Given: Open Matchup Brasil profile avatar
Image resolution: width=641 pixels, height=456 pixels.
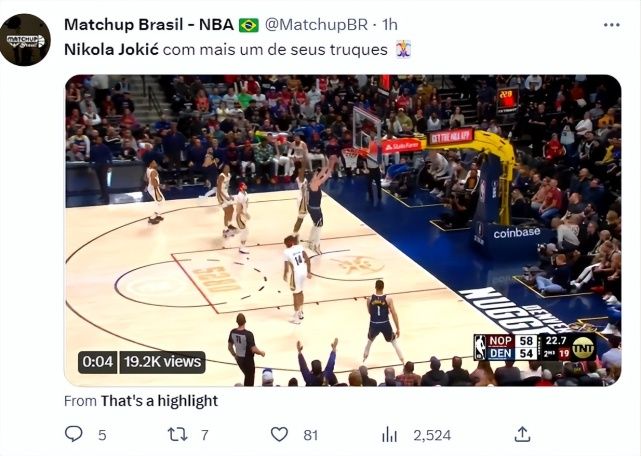Looking at the screenshot, I should [x=25, y=40].
